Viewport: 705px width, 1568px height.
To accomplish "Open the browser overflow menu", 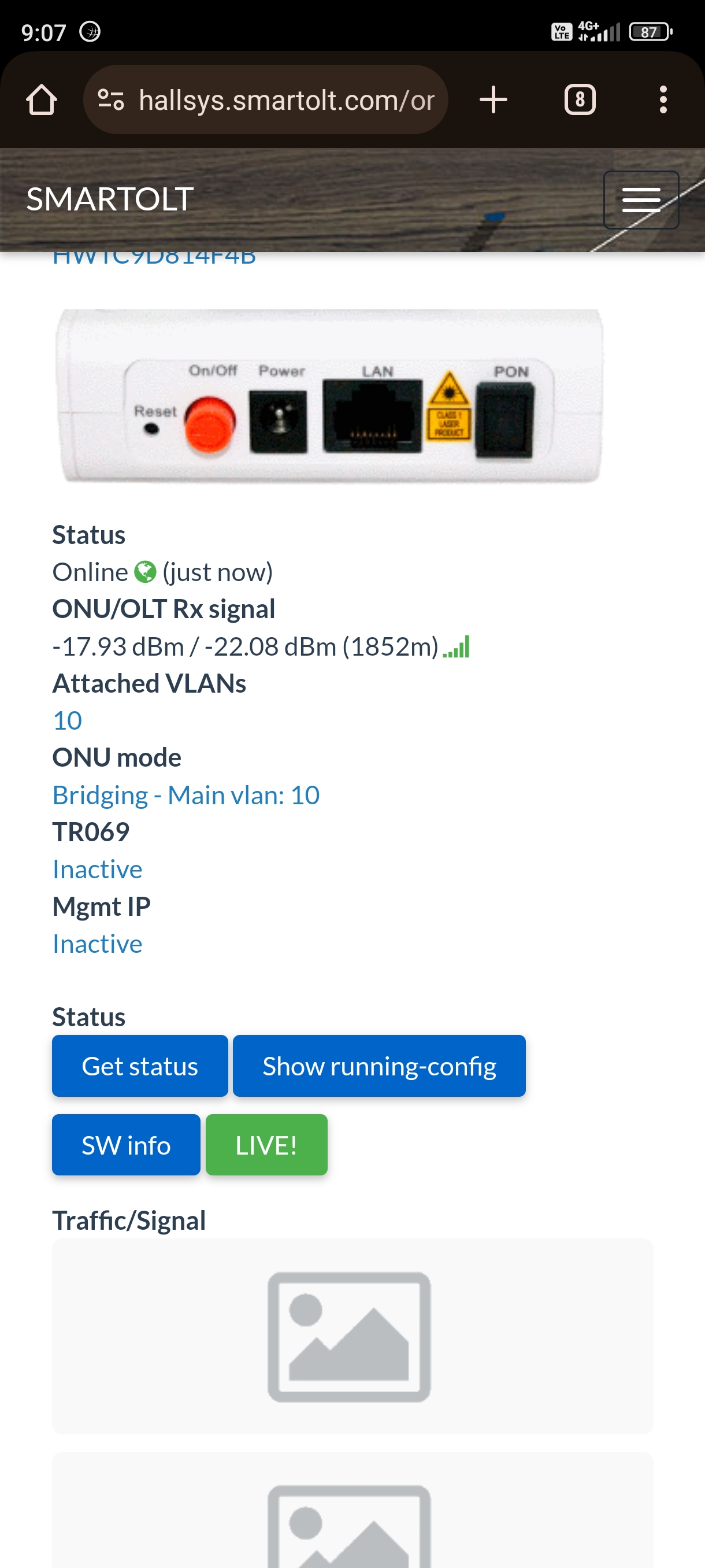I will point(662,100).
